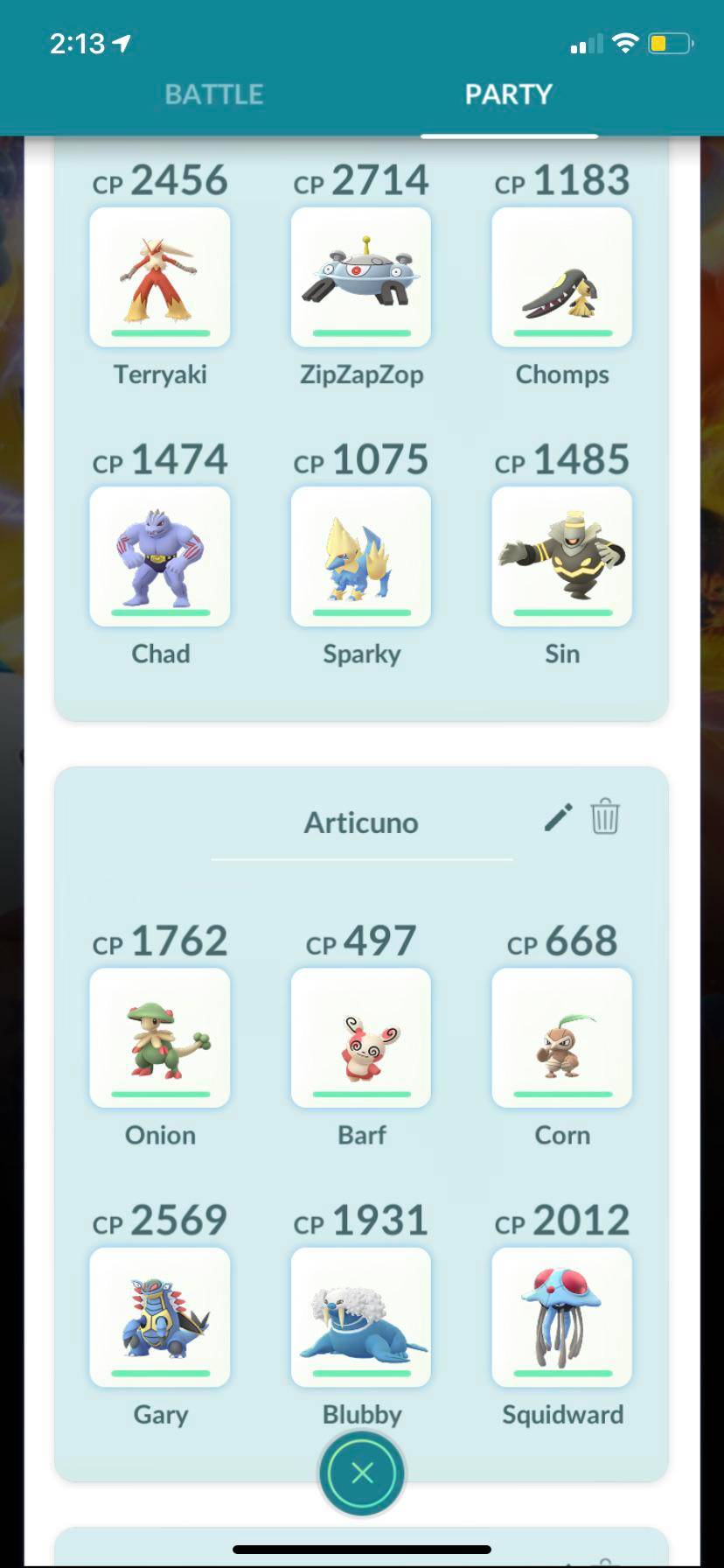
Task: Tap Terryaki's green HP bar
Action: (x=160, y=333)
